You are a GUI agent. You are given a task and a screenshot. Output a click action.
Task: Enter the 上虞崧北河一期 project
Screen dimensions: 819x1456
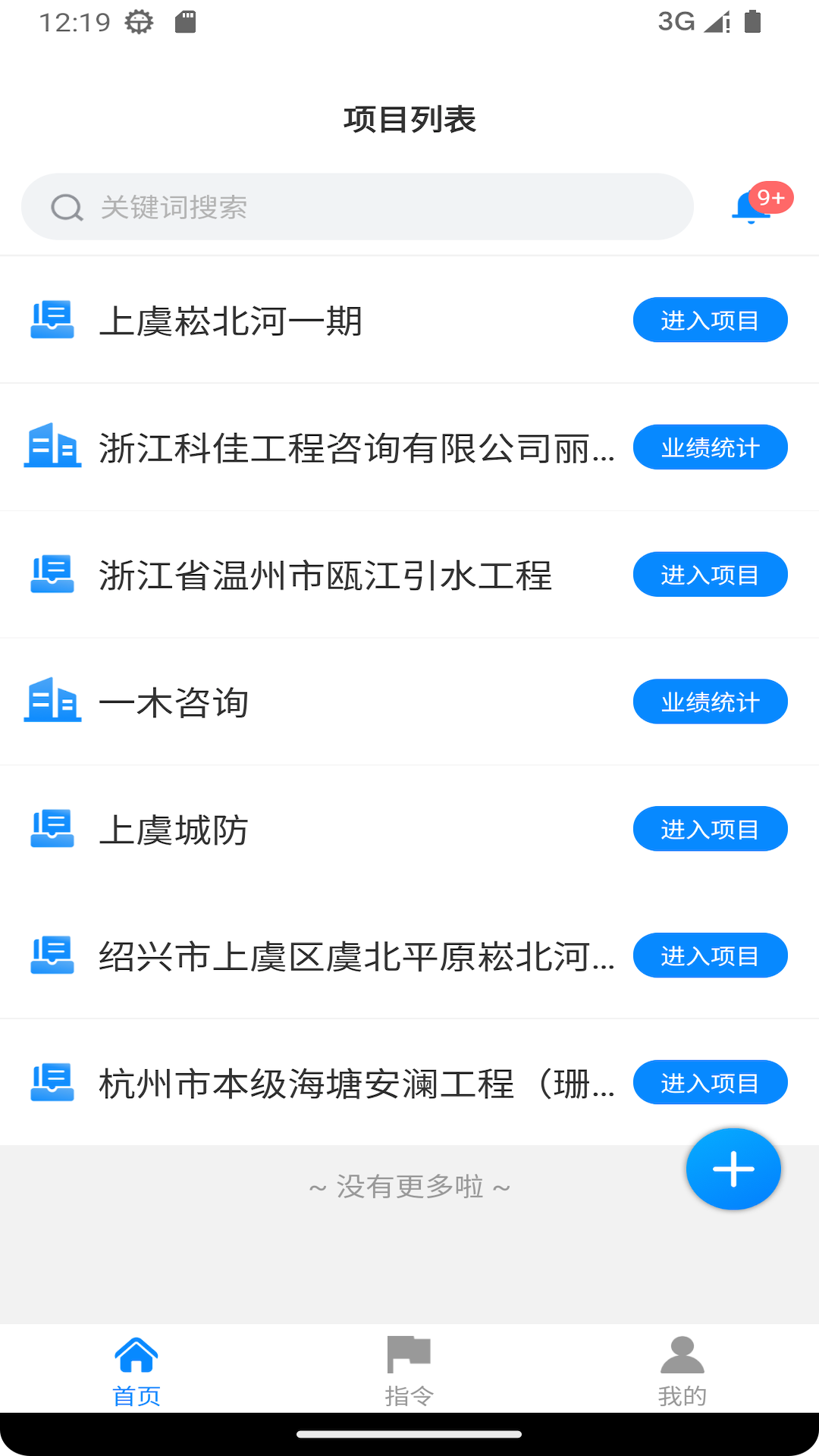[710, 319]
